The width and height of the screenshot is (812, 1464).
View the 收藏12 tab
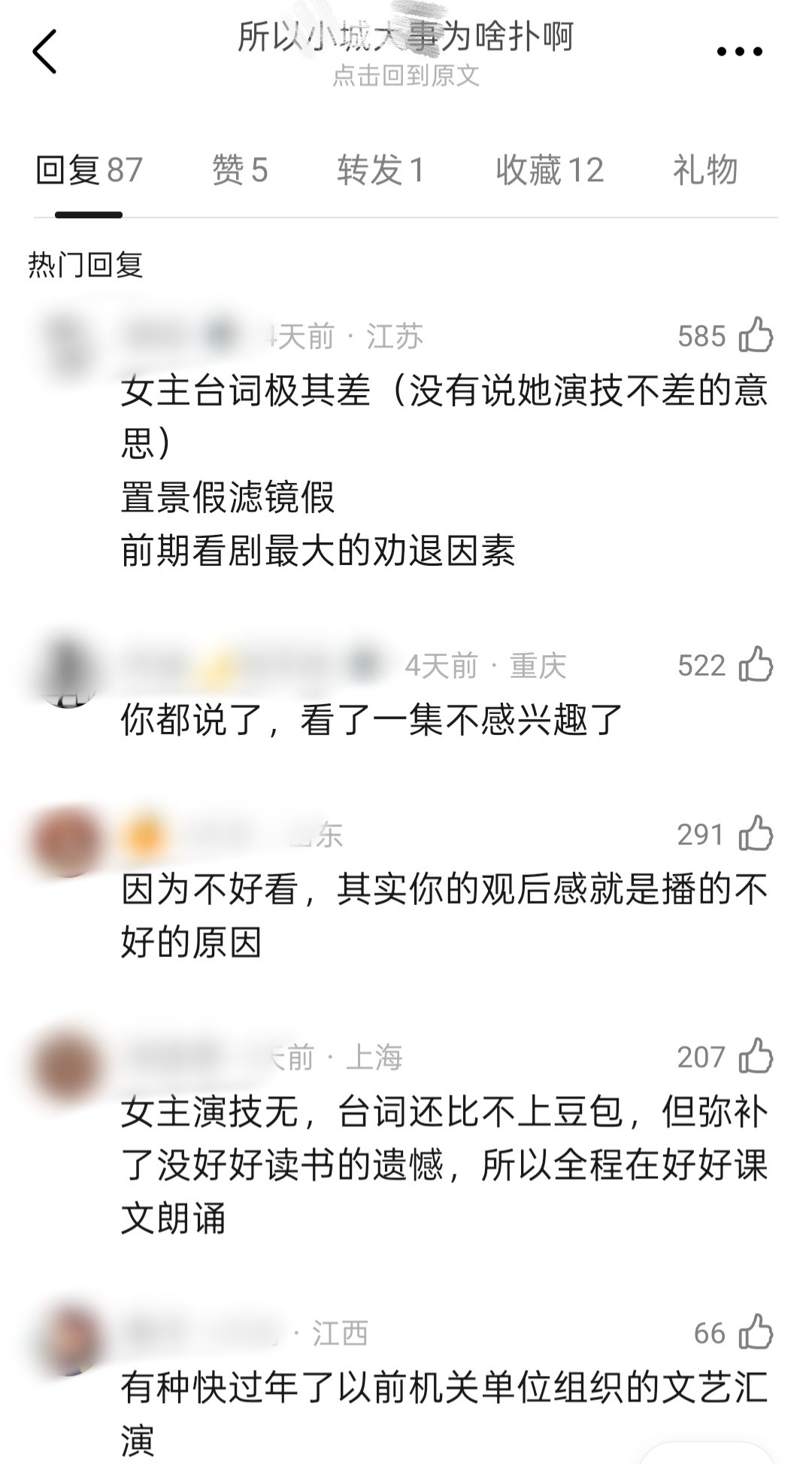click(547, 170)
